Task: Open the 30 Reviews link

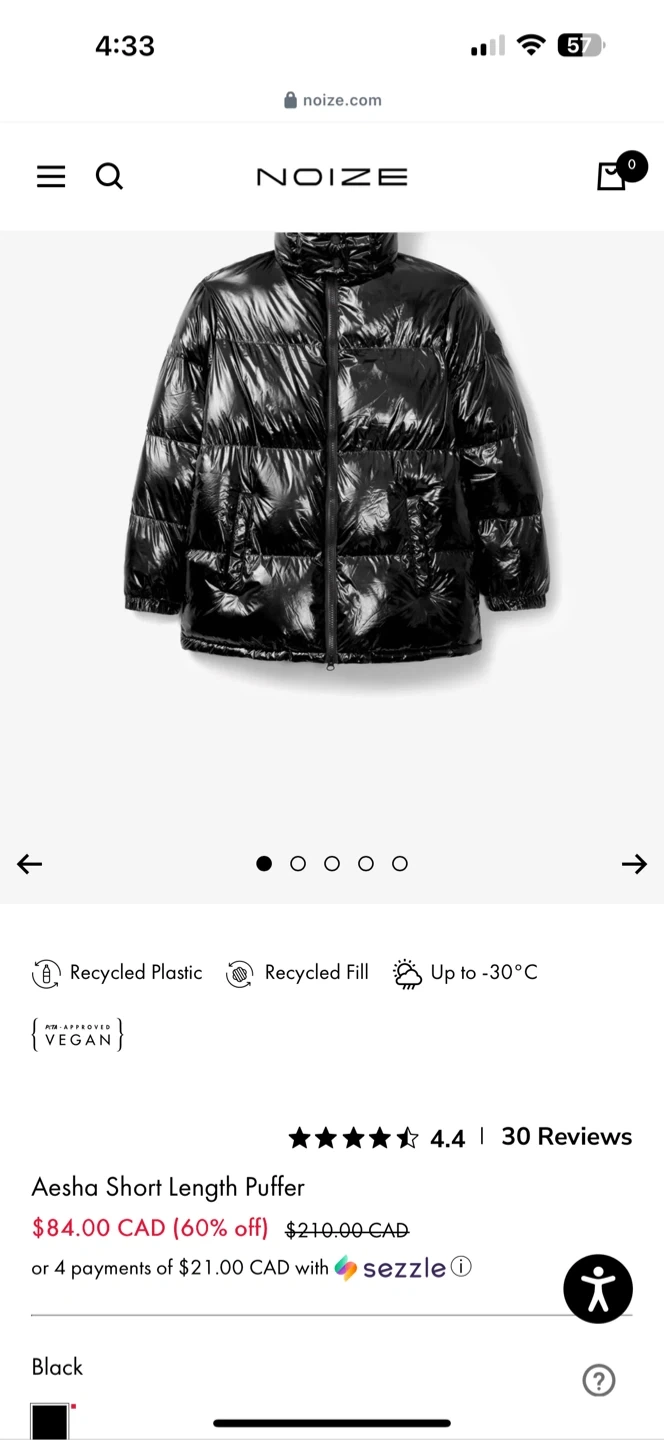Action: [566, 1137]
